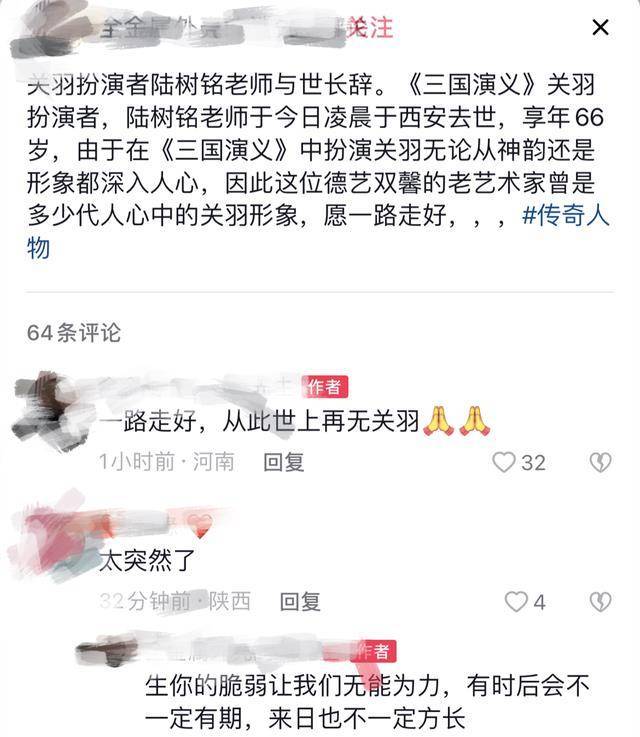Like the 太突然了 comment
The height and width of the screenshot is (737, 640).
pos(515,601)
